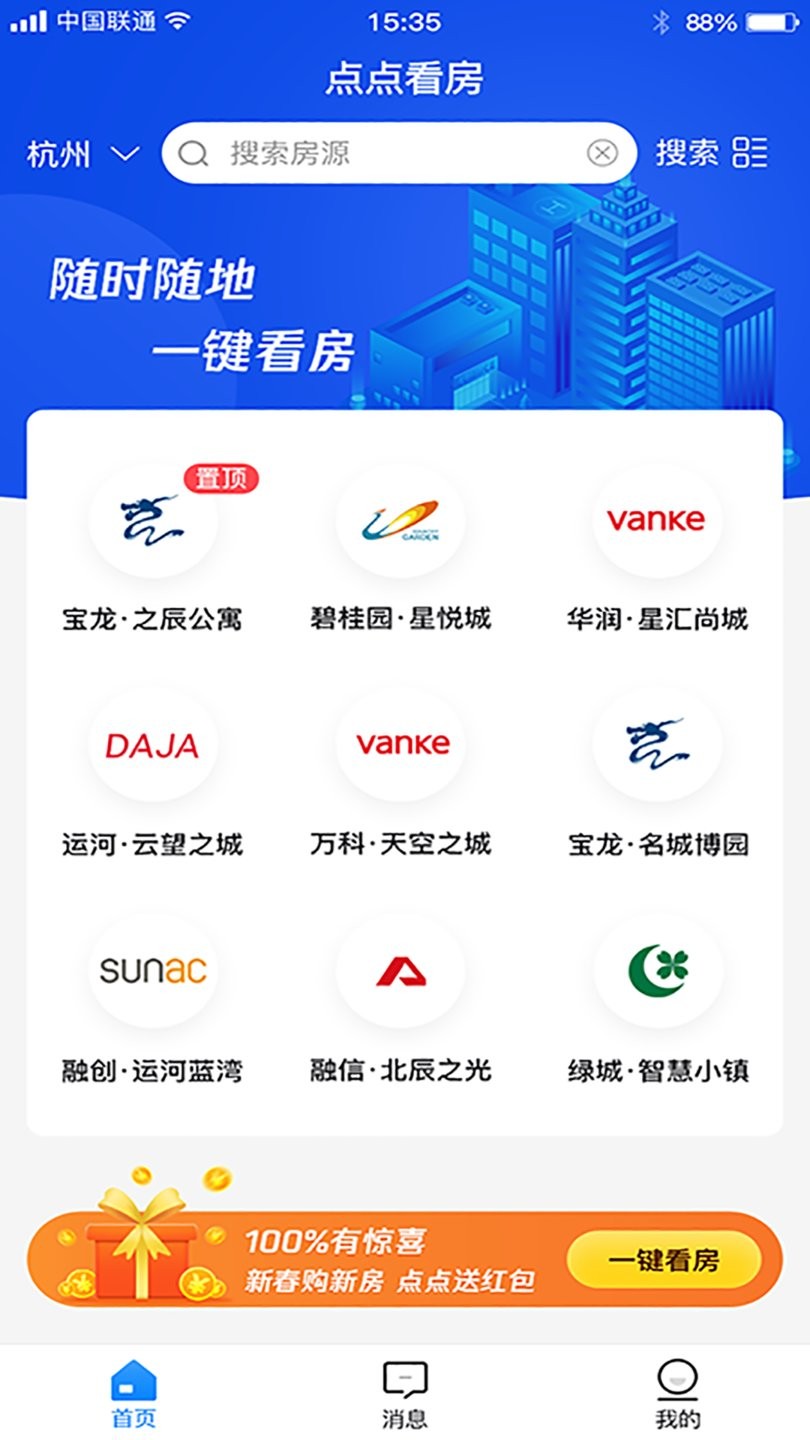The width and height of the screenshot is (810, 1440).
Task: Select the 绿城·智慧小镇 clover logo
Action: click(x=655, y=971)
